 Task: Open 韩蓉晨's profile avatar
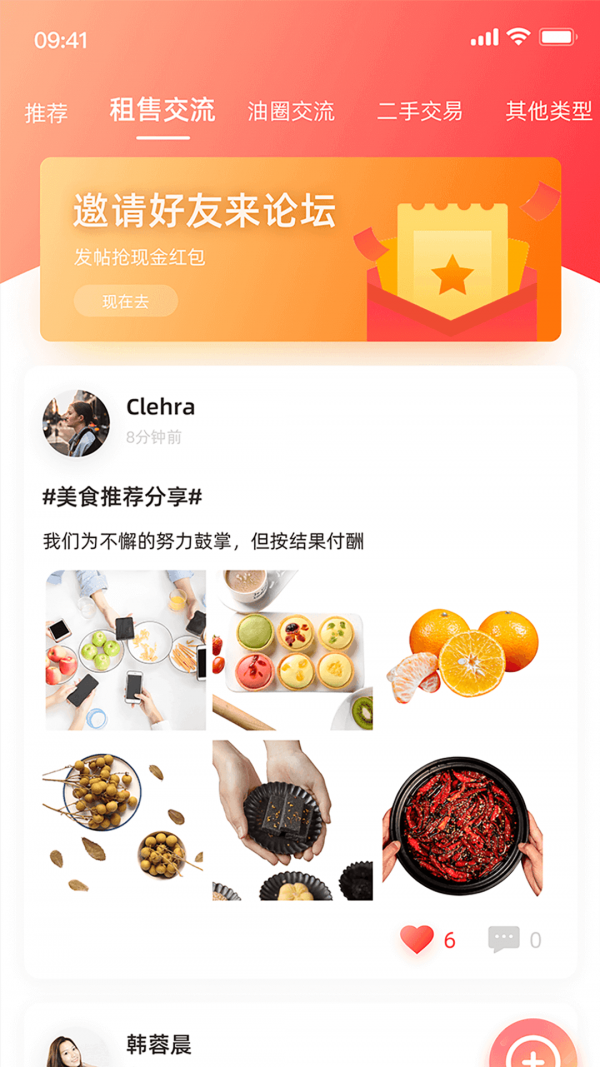pyautogui.click(x=77, y=1050)
